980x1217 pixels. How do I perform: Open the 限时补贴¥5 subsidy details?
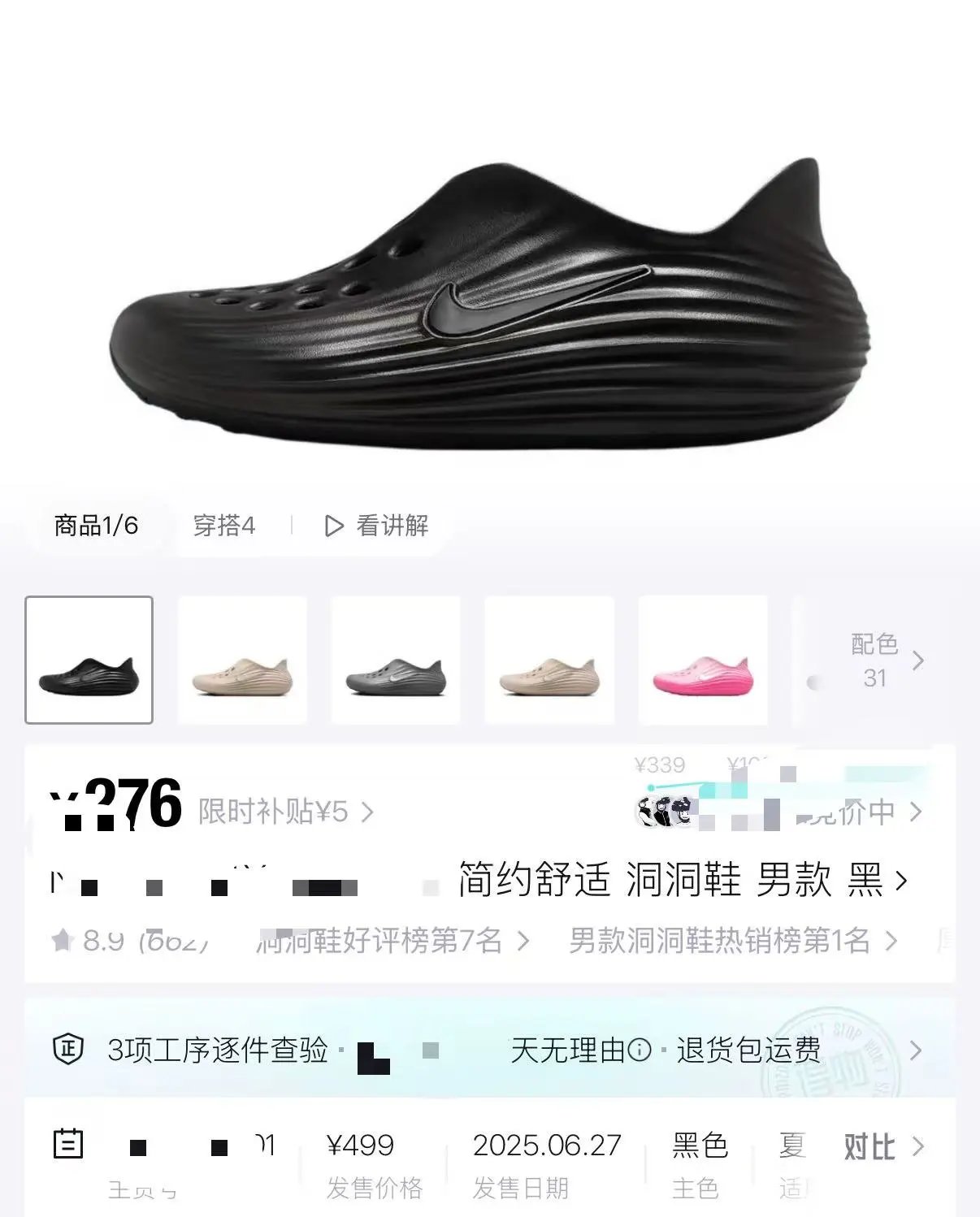tap(286, 812)
